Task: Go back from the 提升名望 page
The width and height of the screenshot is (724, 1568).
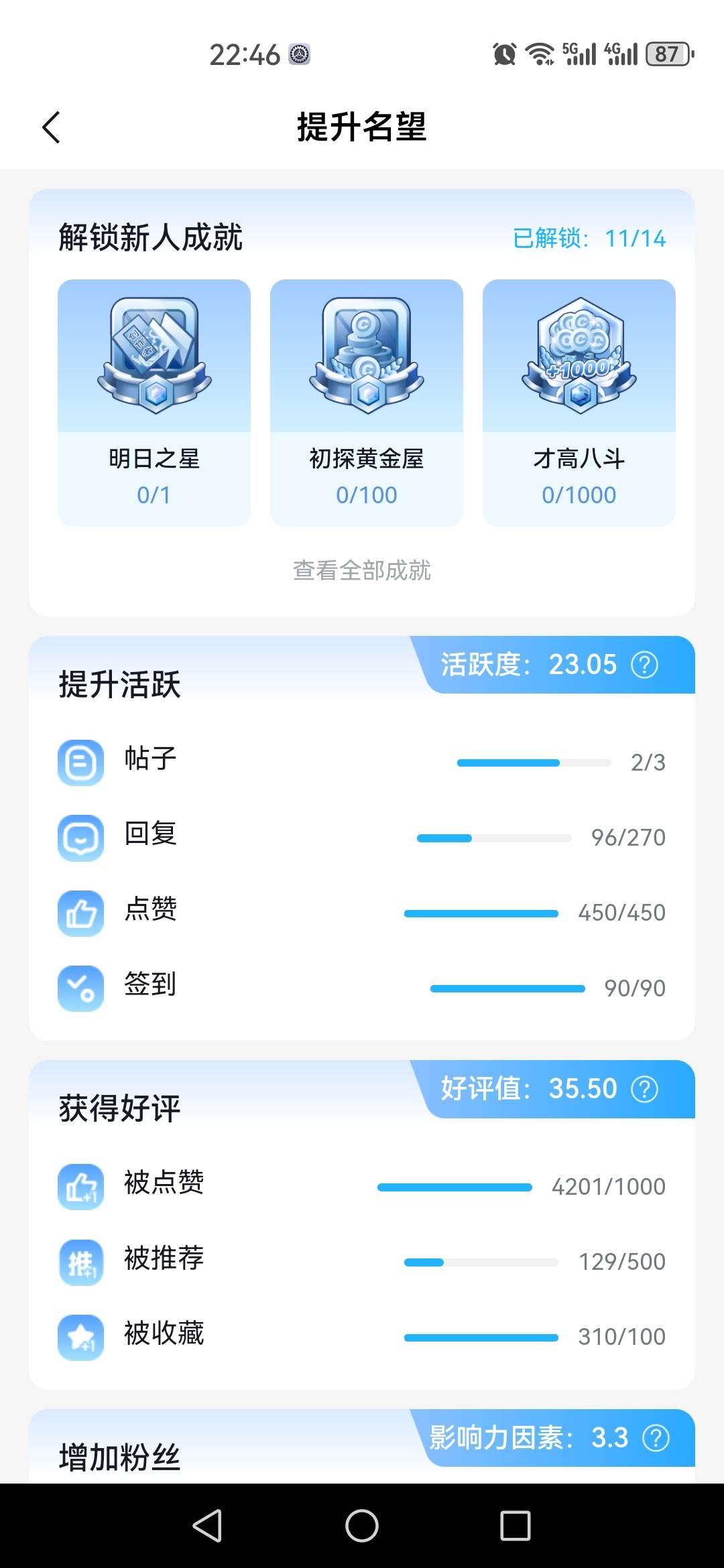Action: click(52, 127)
